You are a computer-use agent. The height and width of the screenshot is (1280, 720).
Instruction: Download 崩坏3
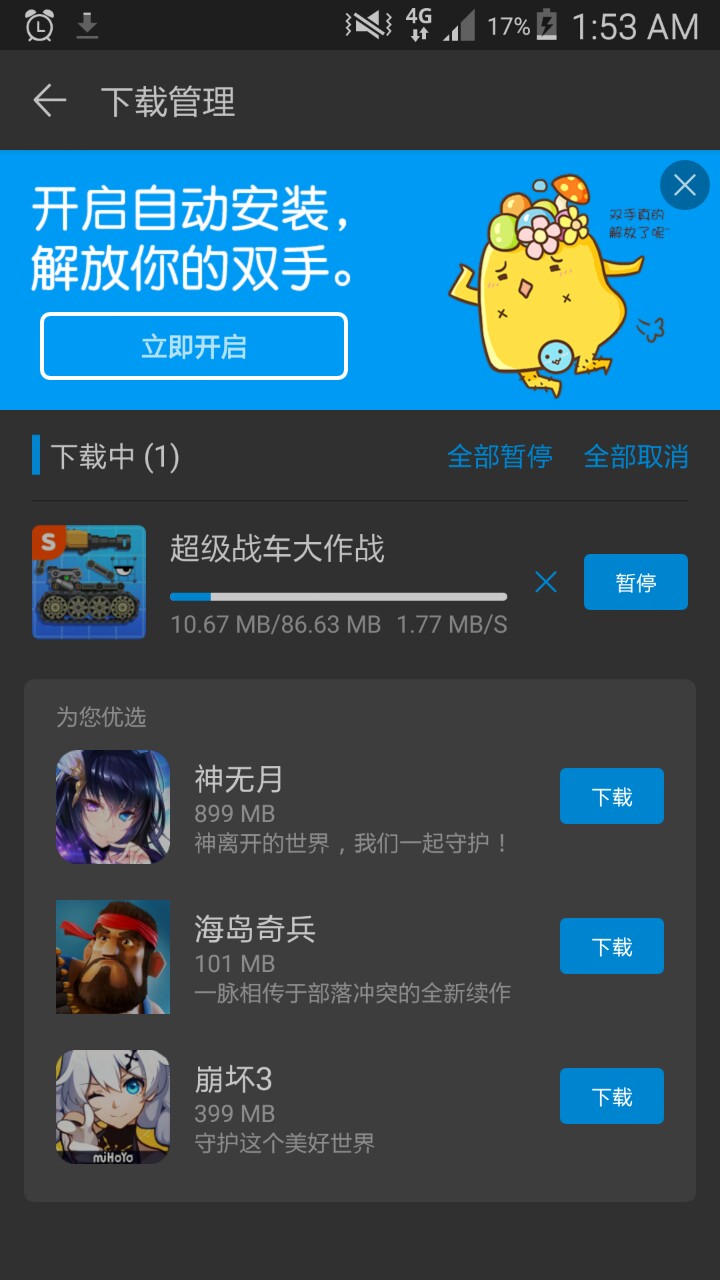pos(612,1096)
